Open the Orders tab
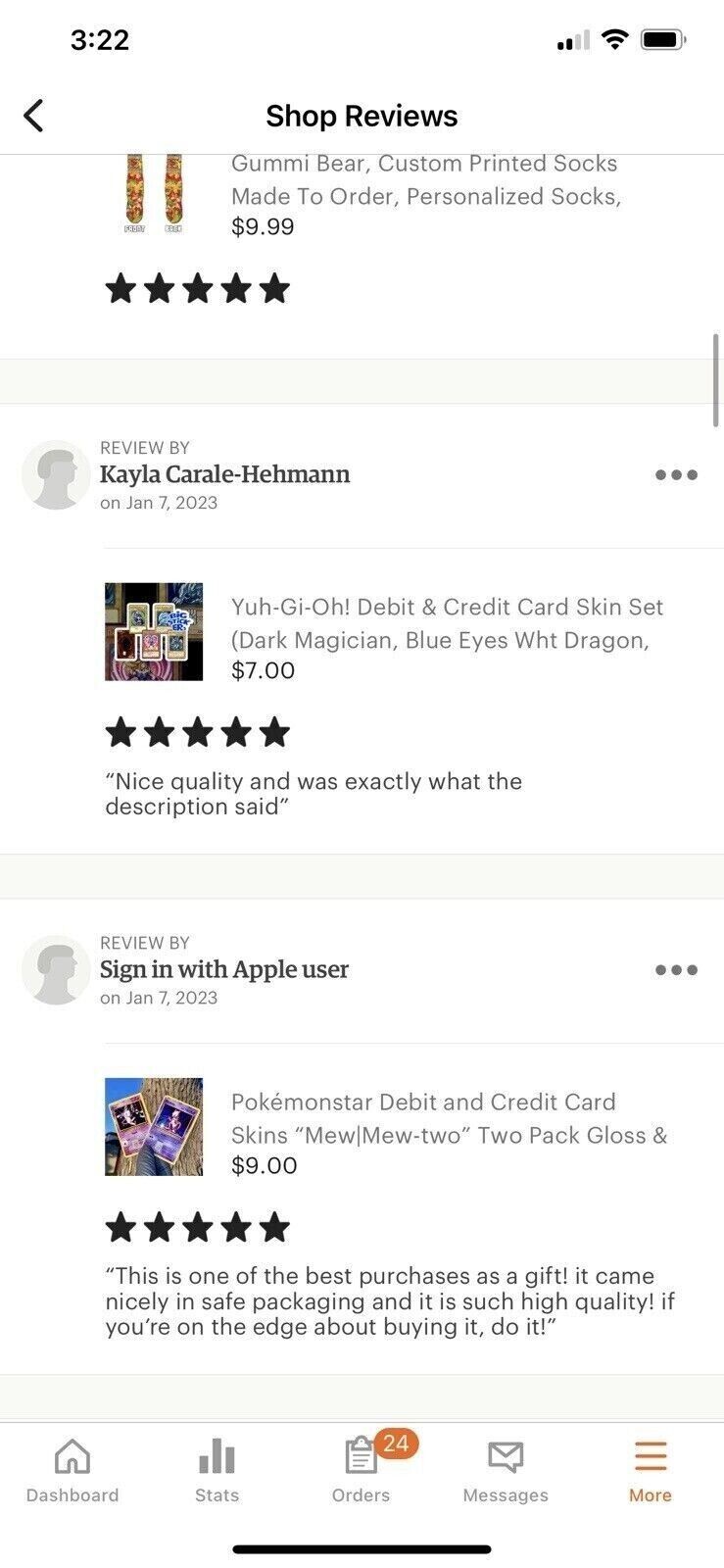Screen dimensions: 724x1568 [362, 1470]
